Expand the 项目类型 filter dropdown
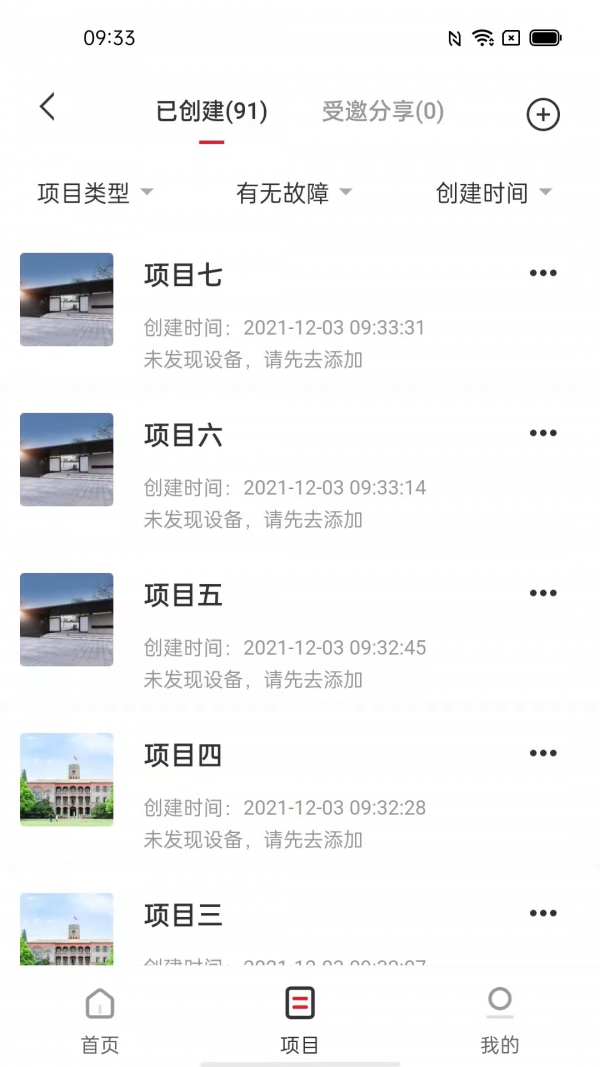This screenshot has height=1067, width=600. click(x=95, y=193)
